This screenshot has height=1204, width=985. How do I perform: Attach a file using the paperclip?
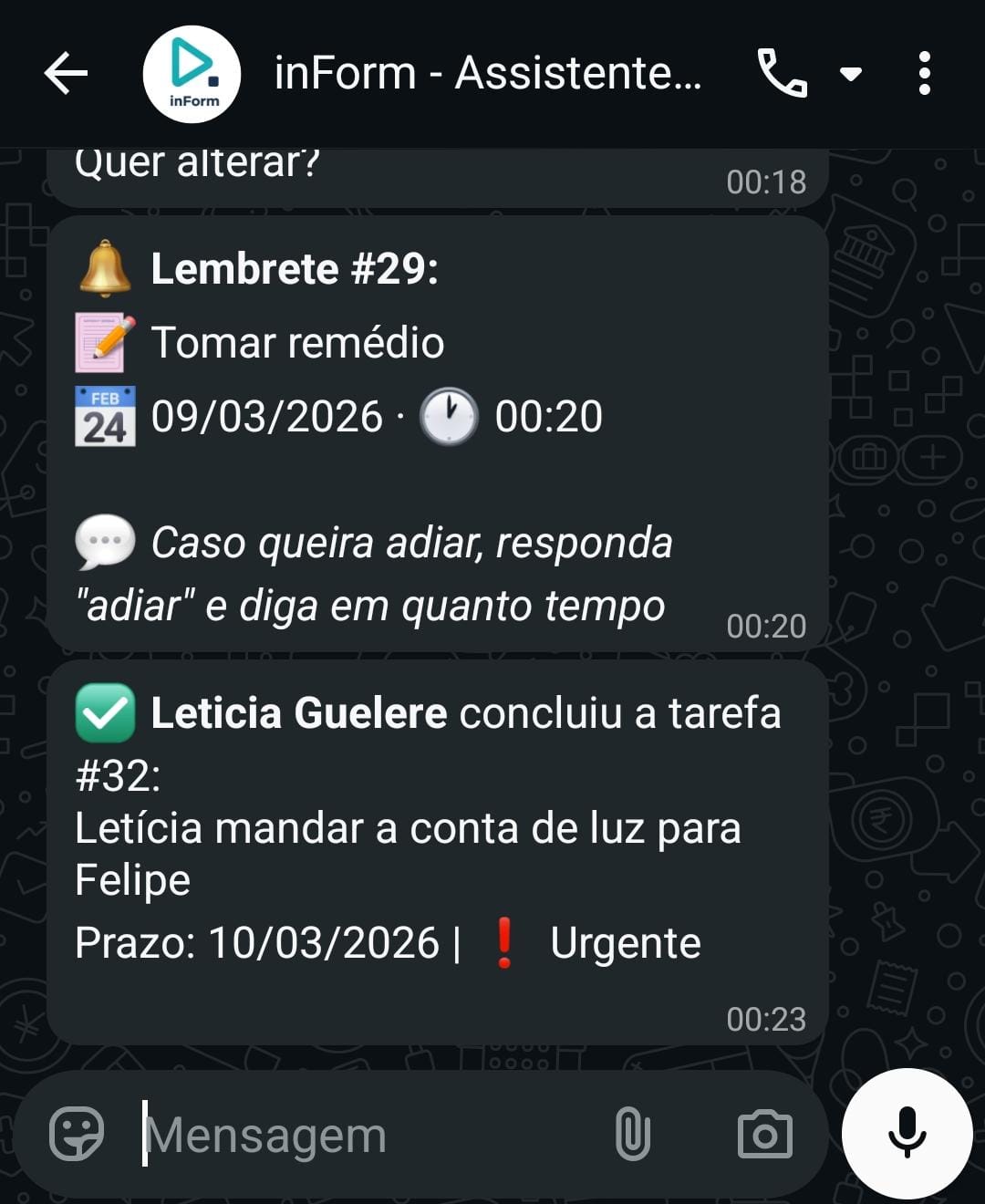pos(632,1134)
